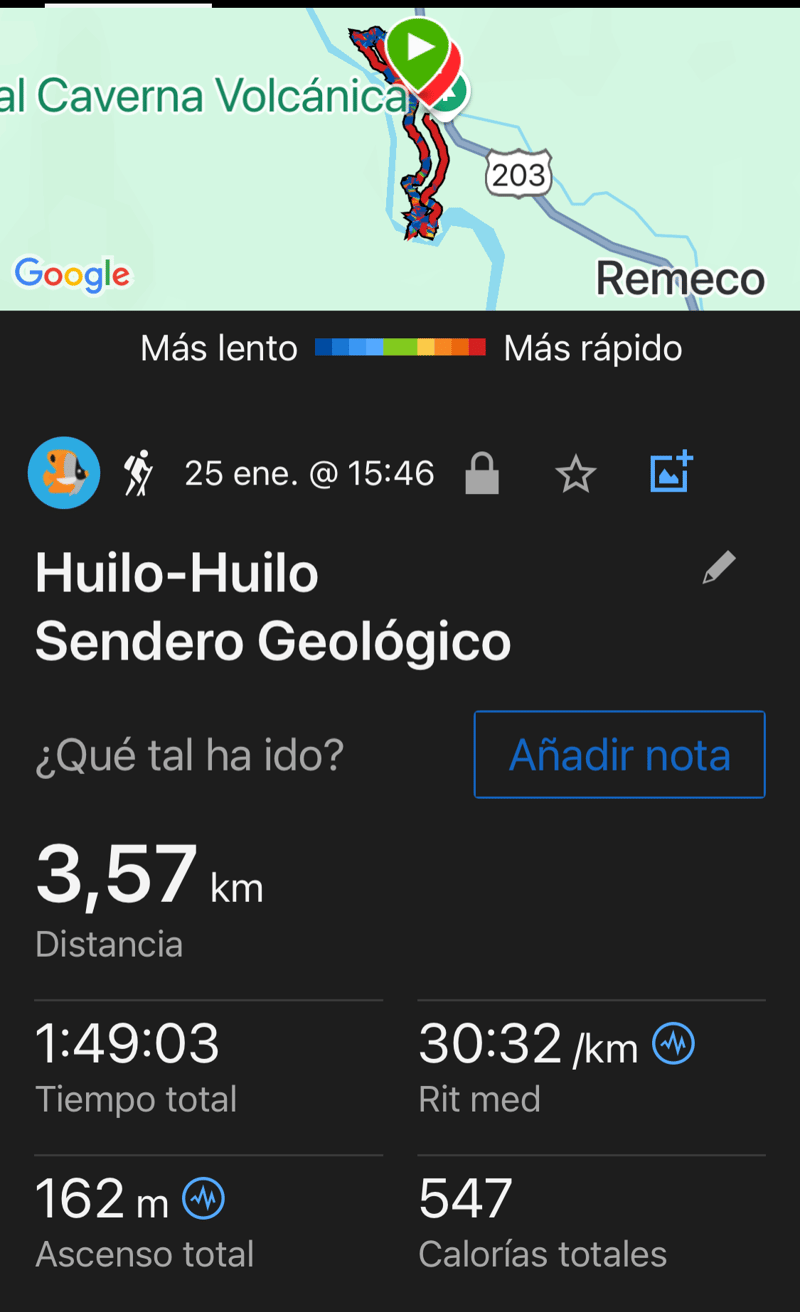
Task: Open the insight icon beside Ascenso total
Action: tap(203, 1199)
